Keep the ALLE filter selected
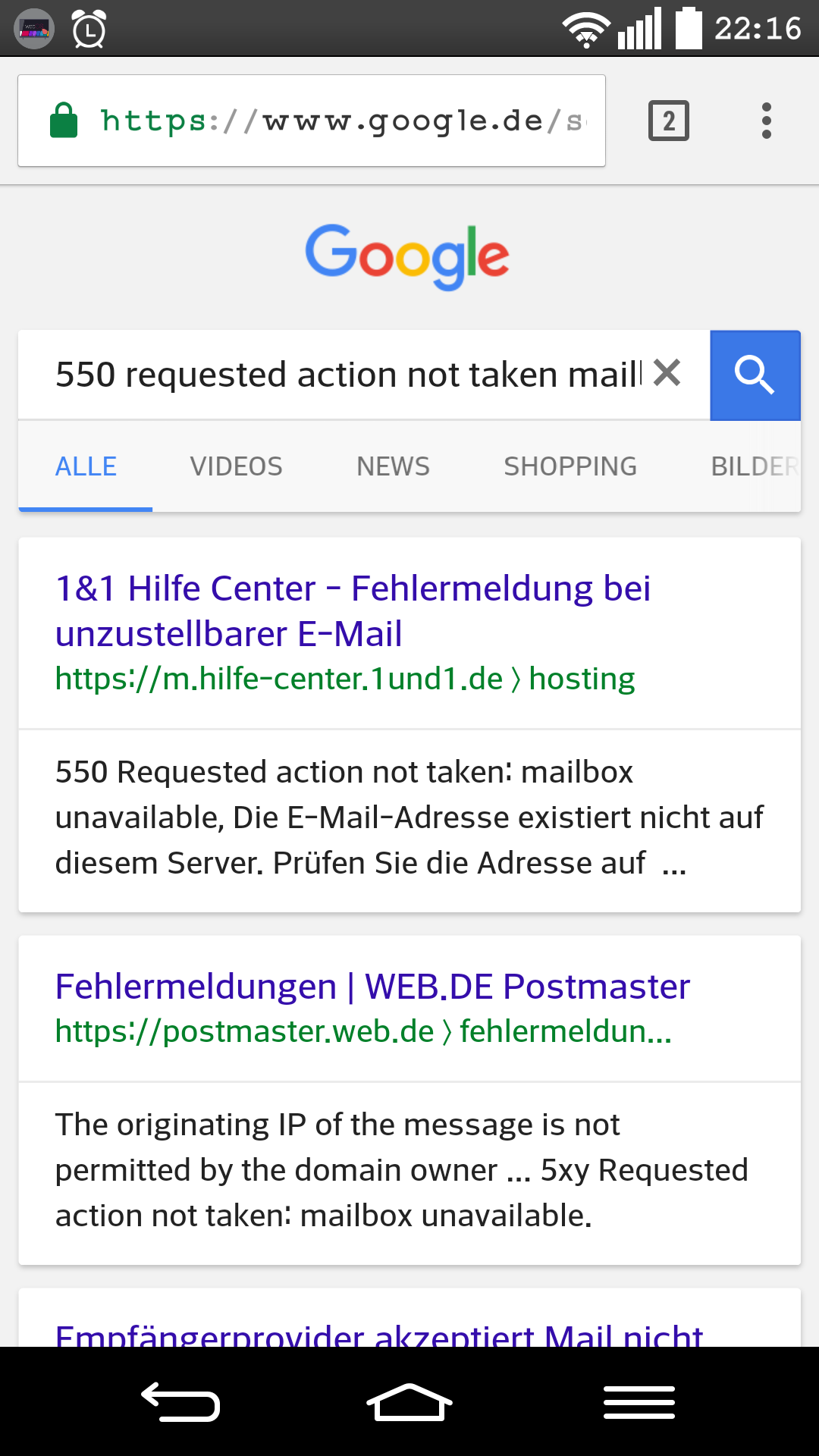 tap(85, 466)
